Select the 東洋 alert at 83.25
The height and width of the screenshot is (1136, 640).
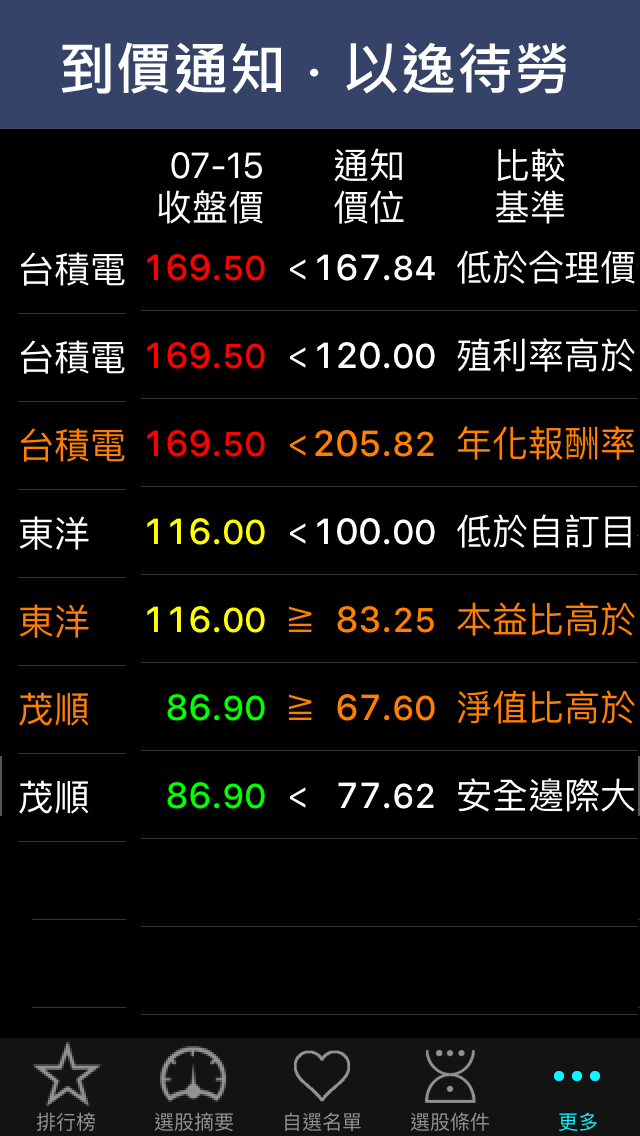point(320,620)
